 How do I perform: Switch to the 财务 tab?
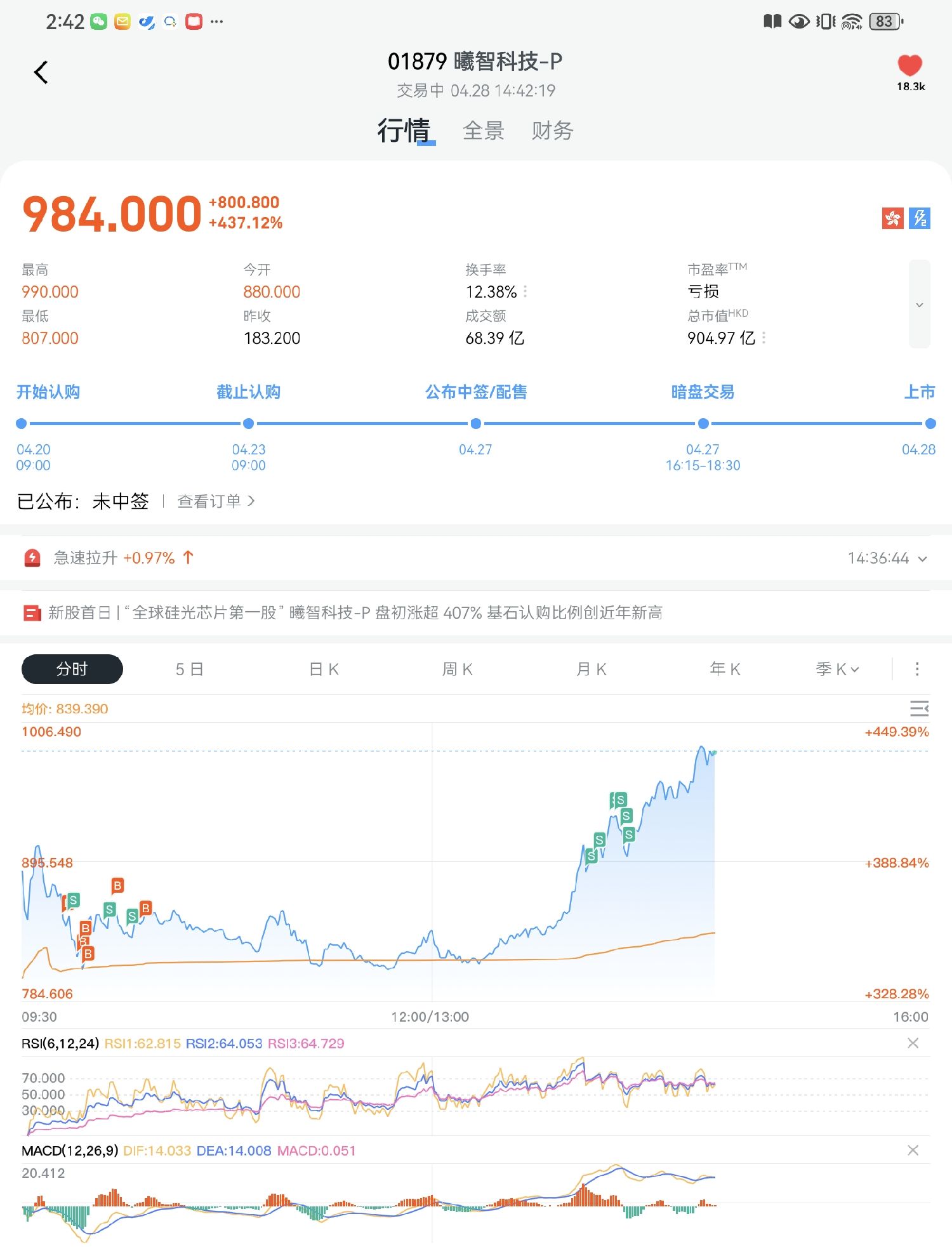click(x=552, y=131)
